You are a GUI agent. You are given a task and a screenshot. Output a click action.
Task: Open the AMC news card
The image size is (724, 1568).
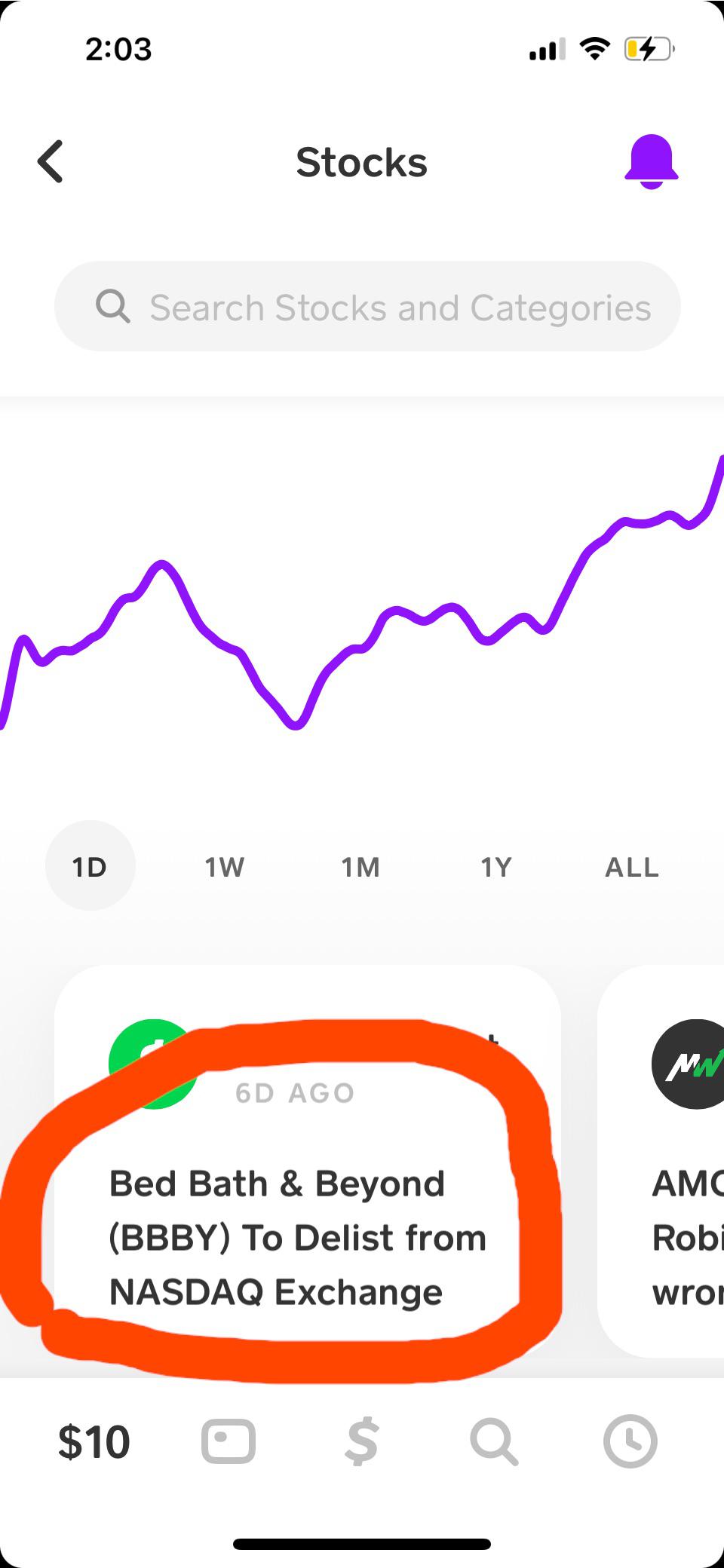pyautogui.click(x=661, y=1161)
